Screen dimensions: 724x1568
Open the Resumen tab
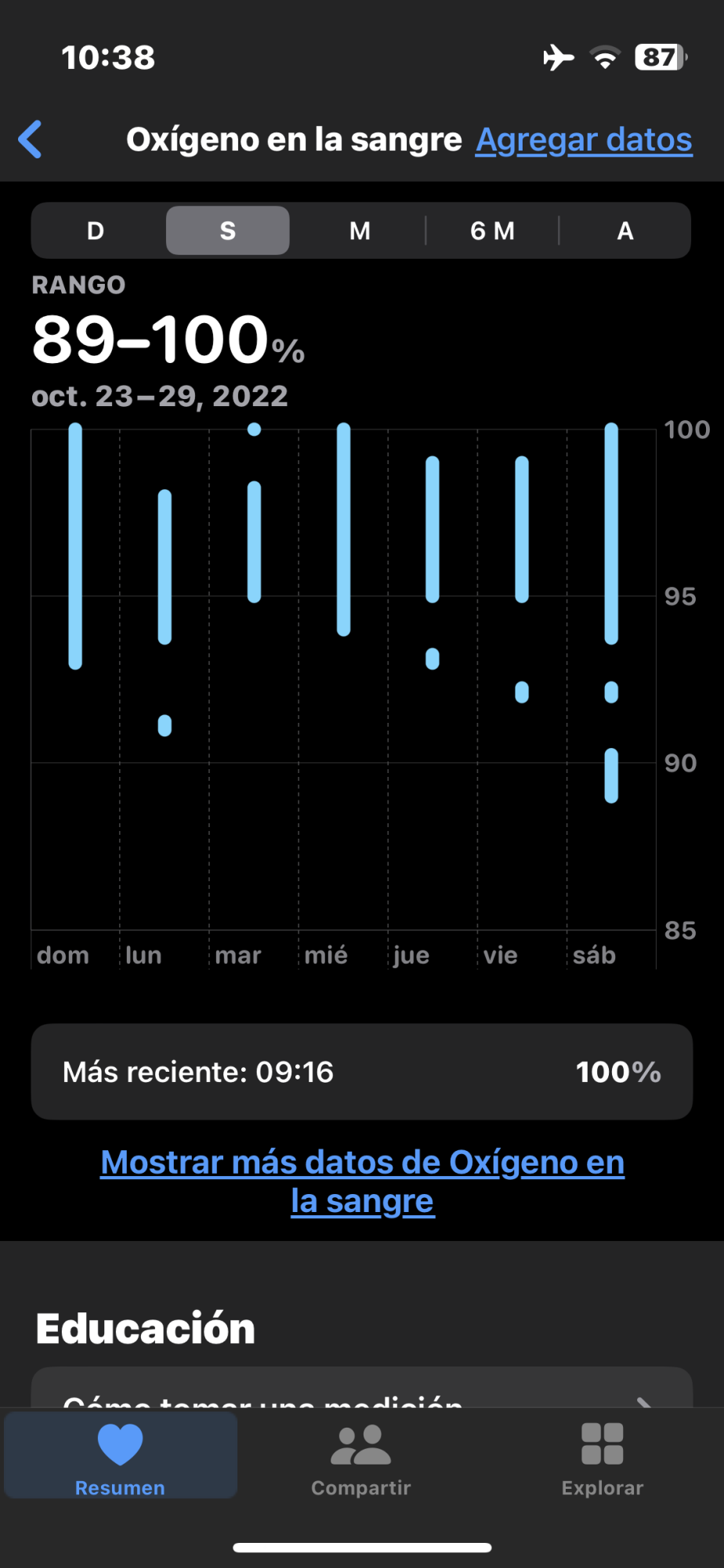coord(120,1456)
